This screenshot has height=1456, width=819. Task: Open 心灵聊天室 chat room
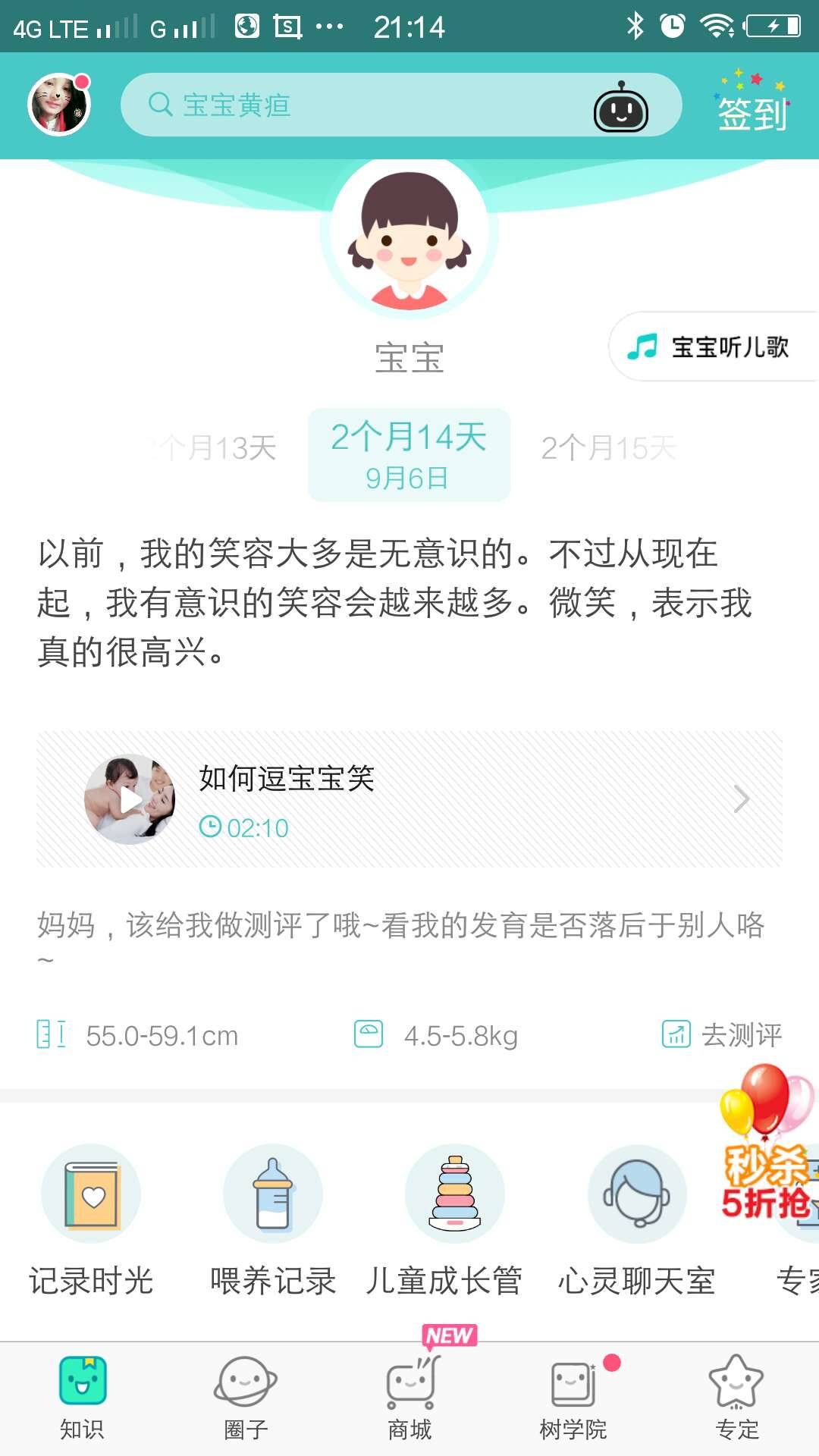tap(637, 1221)
